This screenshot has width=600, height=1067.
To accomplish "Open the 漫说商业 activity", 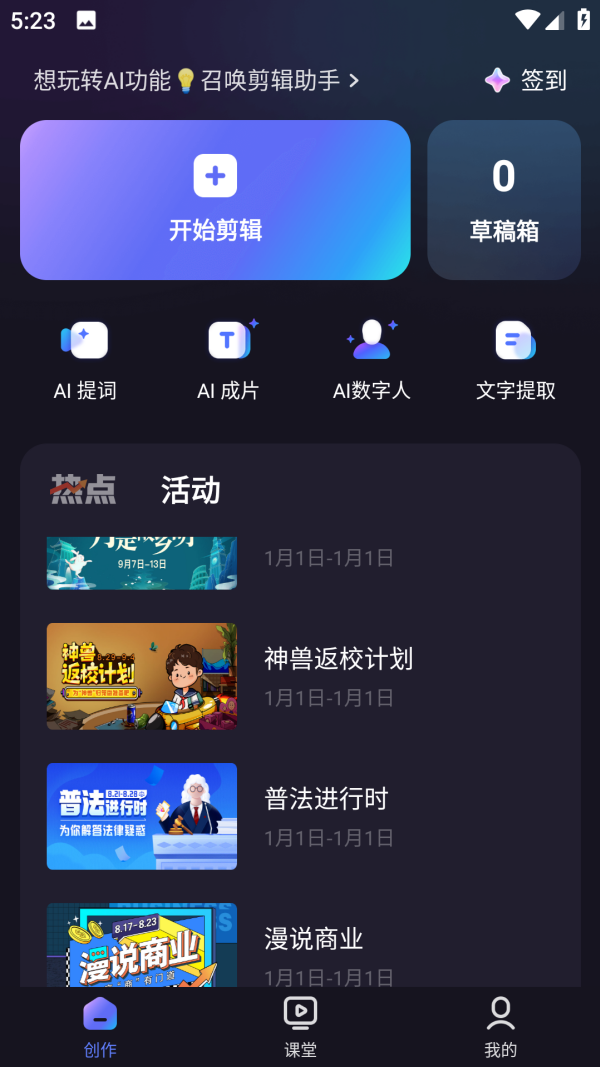I will point(300,946).
